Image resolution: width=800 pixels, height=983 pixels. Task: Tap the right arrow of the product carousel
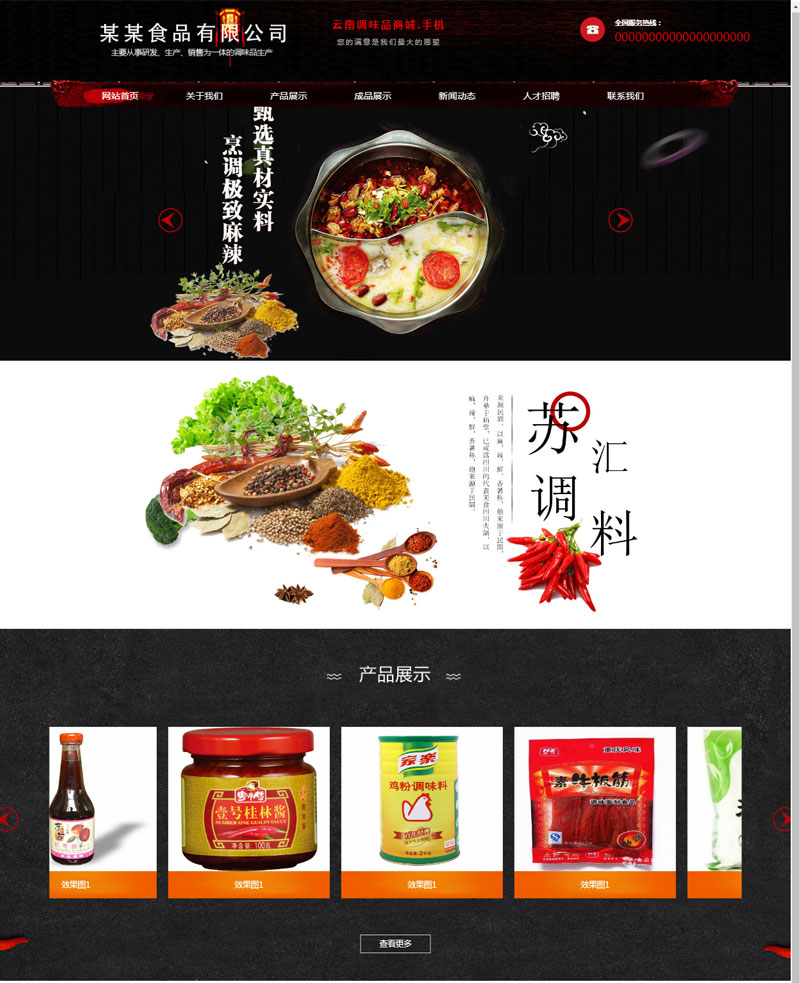782,820
